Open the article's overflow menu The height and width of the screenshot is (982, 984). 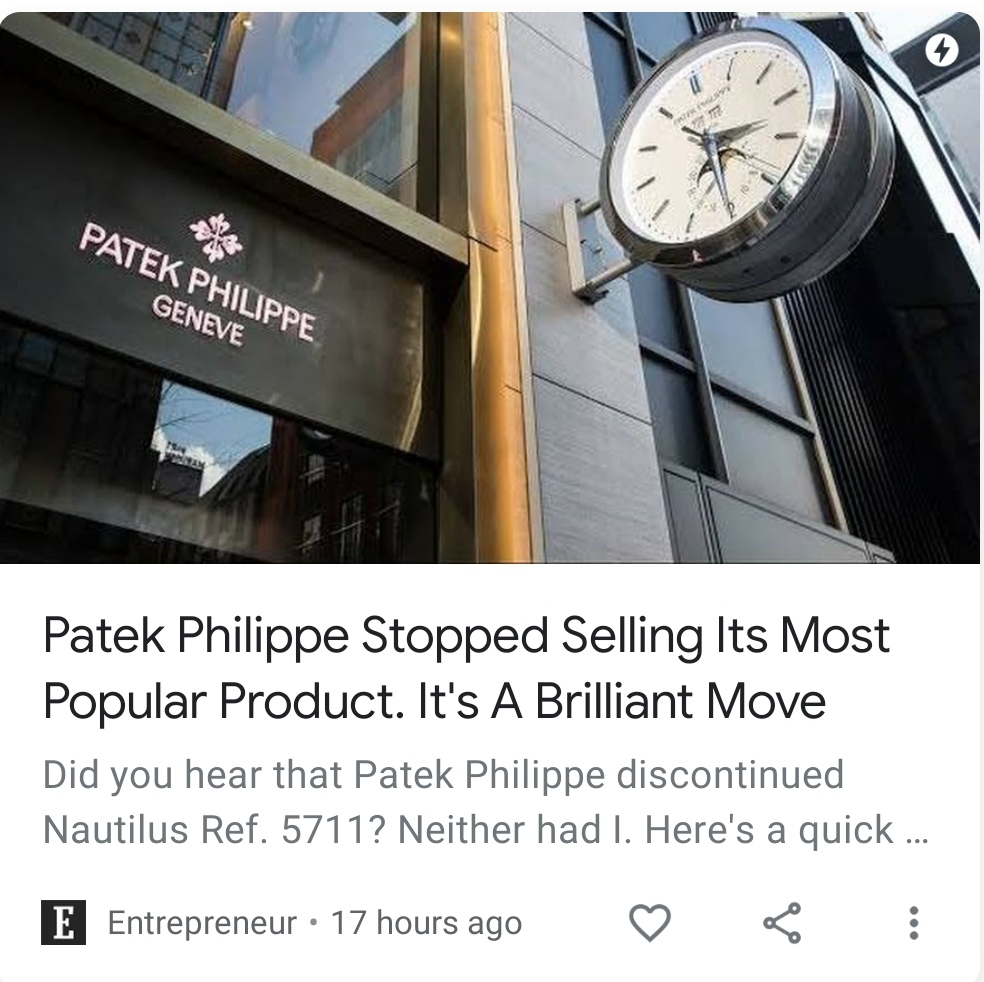[x=912, y=922]
